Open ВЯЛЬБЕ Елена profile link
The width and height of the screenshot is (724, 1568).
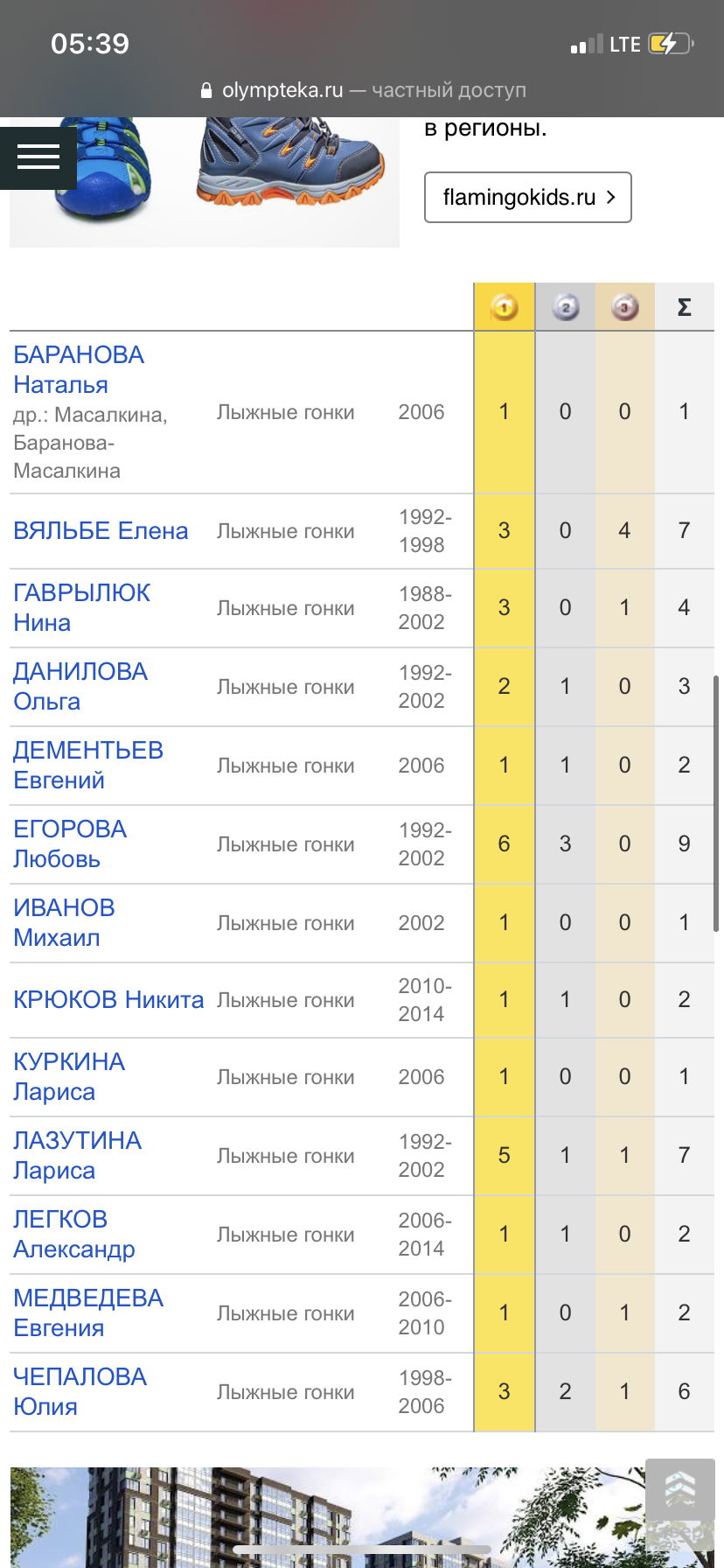101,531
